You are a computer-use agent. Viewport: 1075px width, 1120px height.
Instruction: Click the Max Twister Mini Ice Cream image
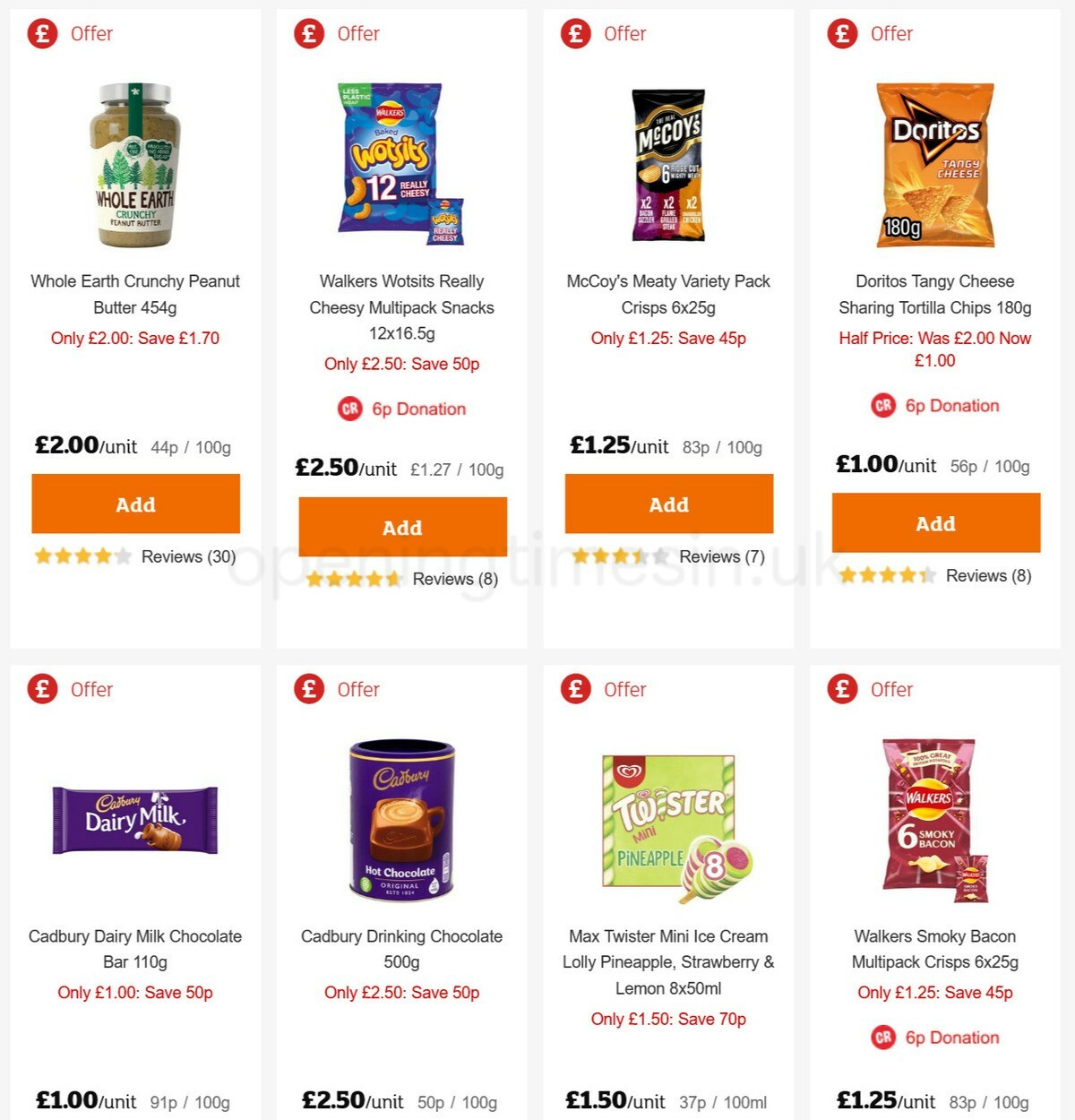(x=668, y=820)
